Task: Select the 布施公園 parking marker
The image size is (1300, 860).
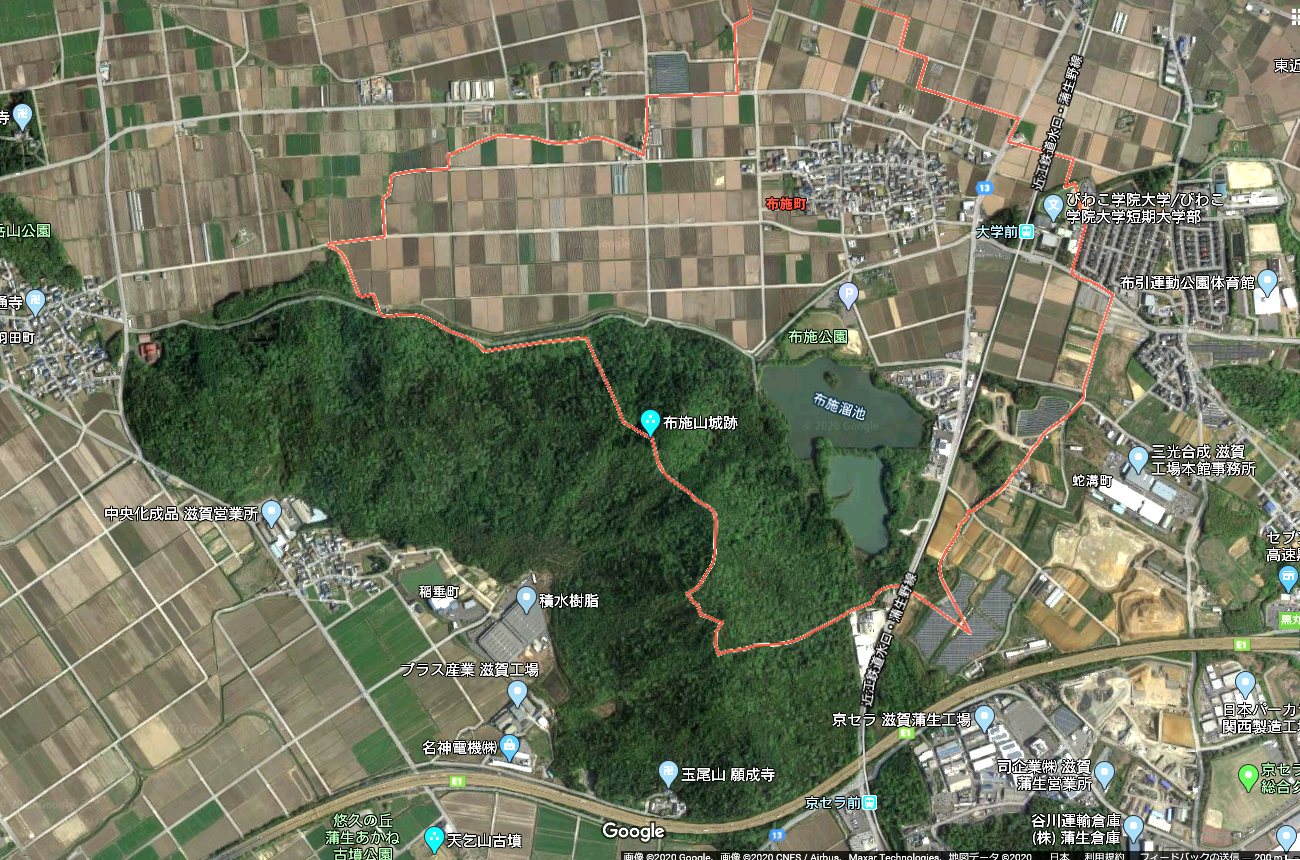Action: (x=848, y=294)
